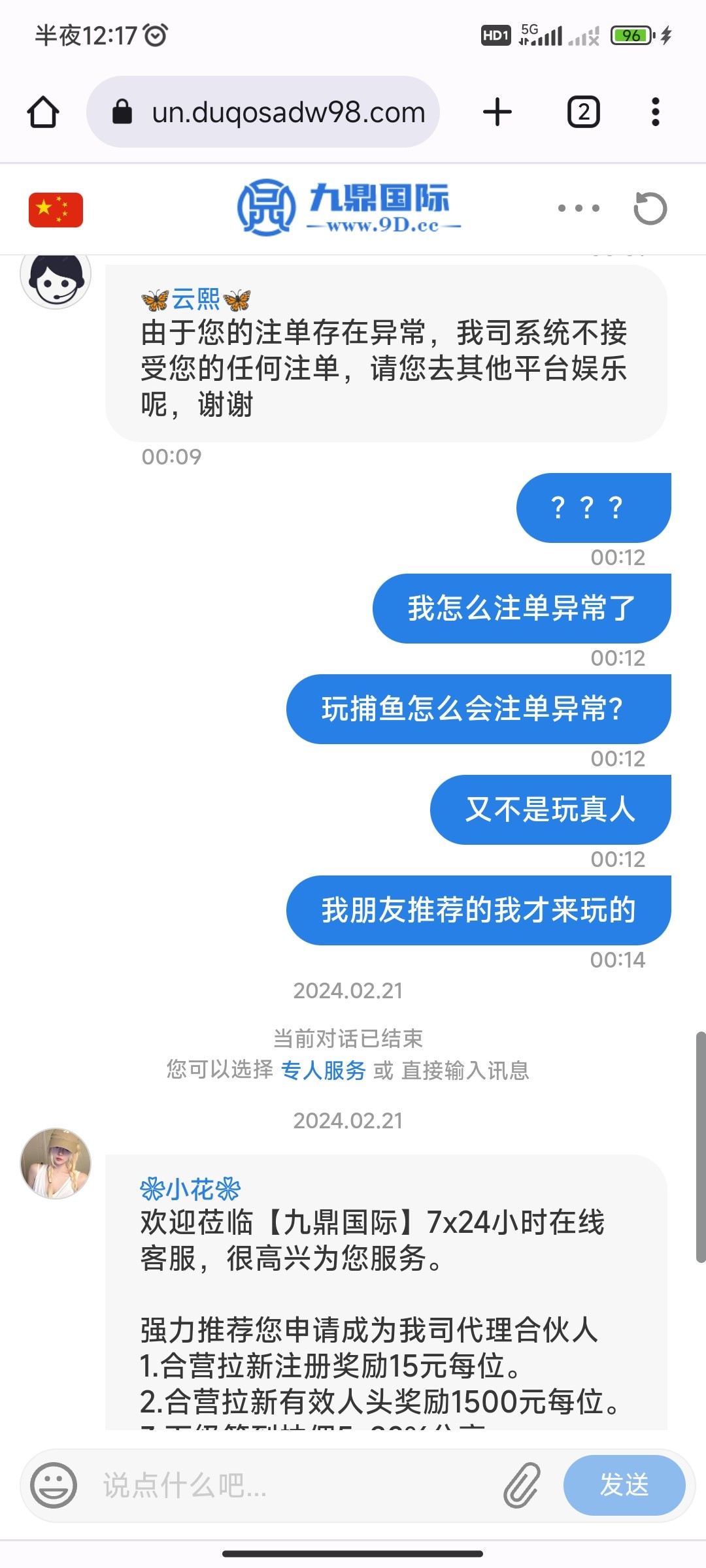Click the China flag icon in chat header
The height and width of the screenshot is (1568, 706).
(55, 208)
